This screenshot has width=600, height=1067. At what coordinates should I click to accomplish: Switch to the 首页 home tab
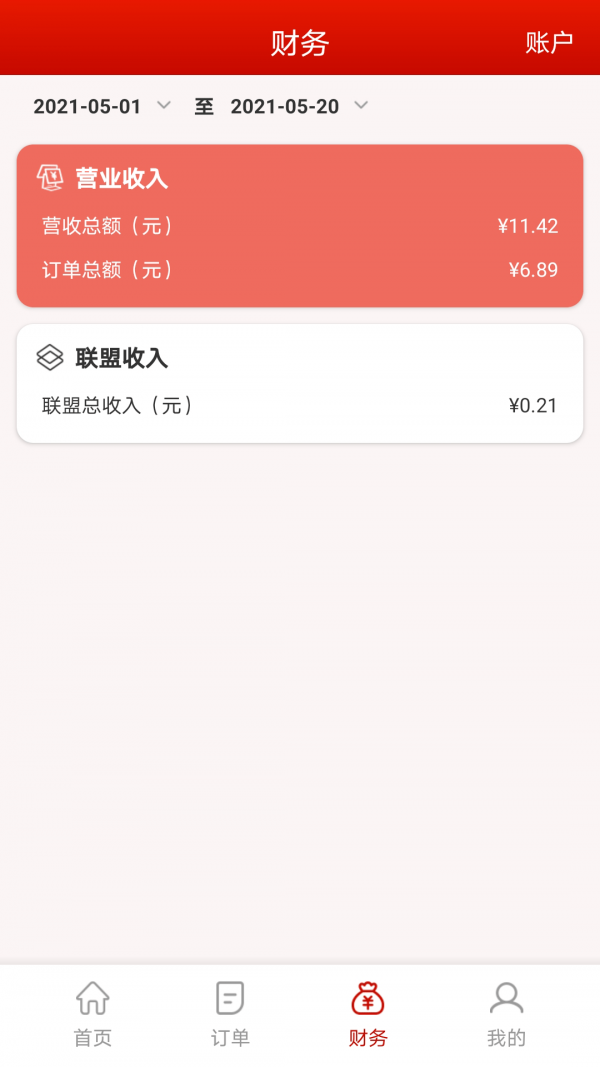coord(93,1013)
